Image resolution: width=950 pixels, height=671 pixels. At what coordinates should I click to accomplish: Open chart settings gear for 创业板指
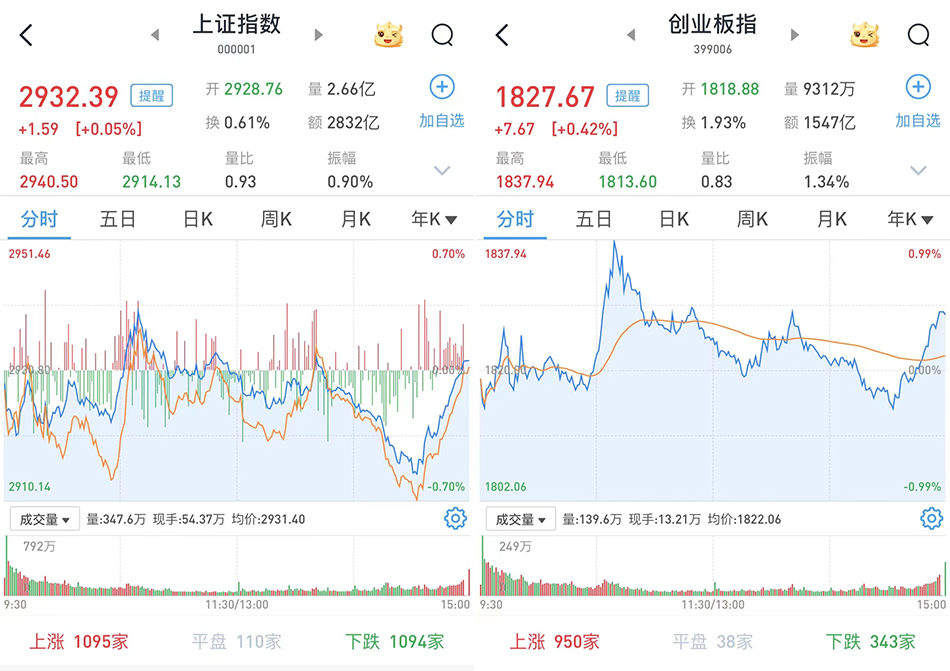click(931, 518)
